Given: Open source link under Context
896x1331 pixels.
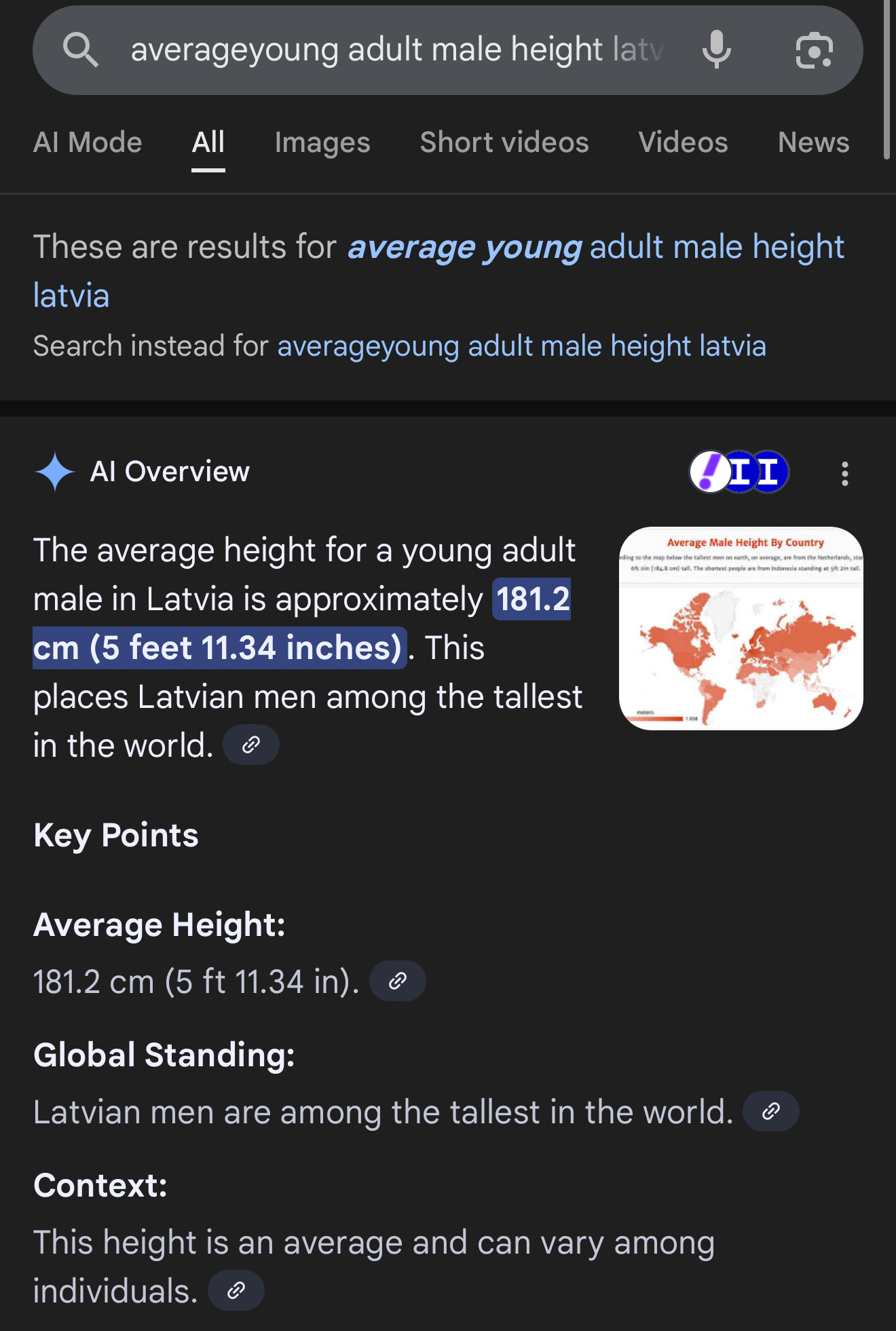Looking at the screenshot, I should pos(236,1290).
